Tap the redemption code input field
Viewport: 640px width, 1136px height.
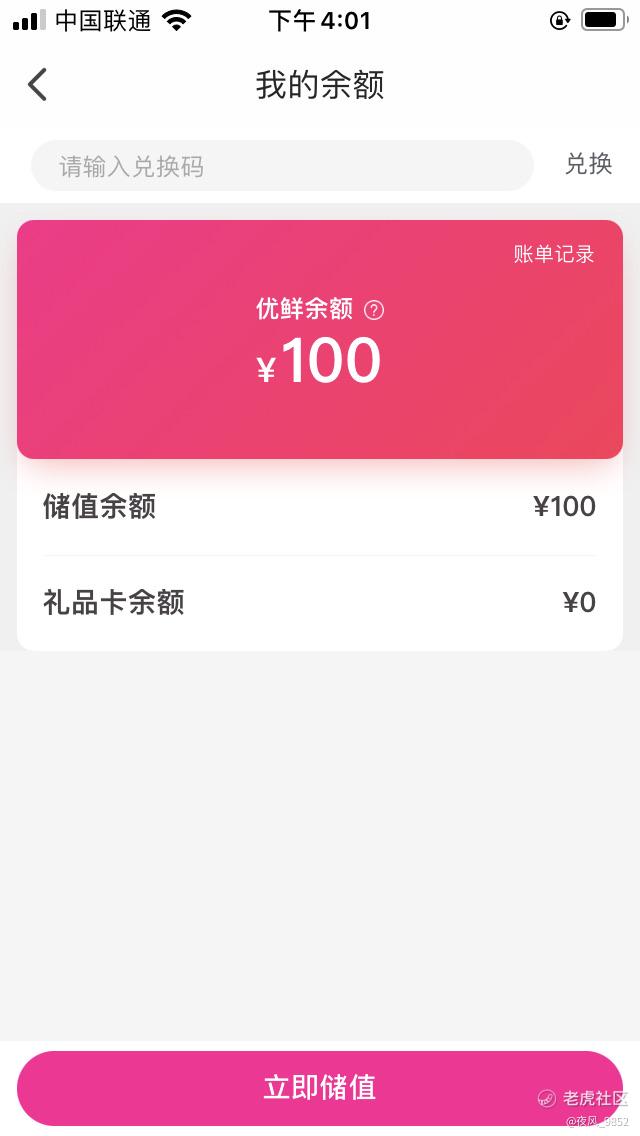pos(282,166)
